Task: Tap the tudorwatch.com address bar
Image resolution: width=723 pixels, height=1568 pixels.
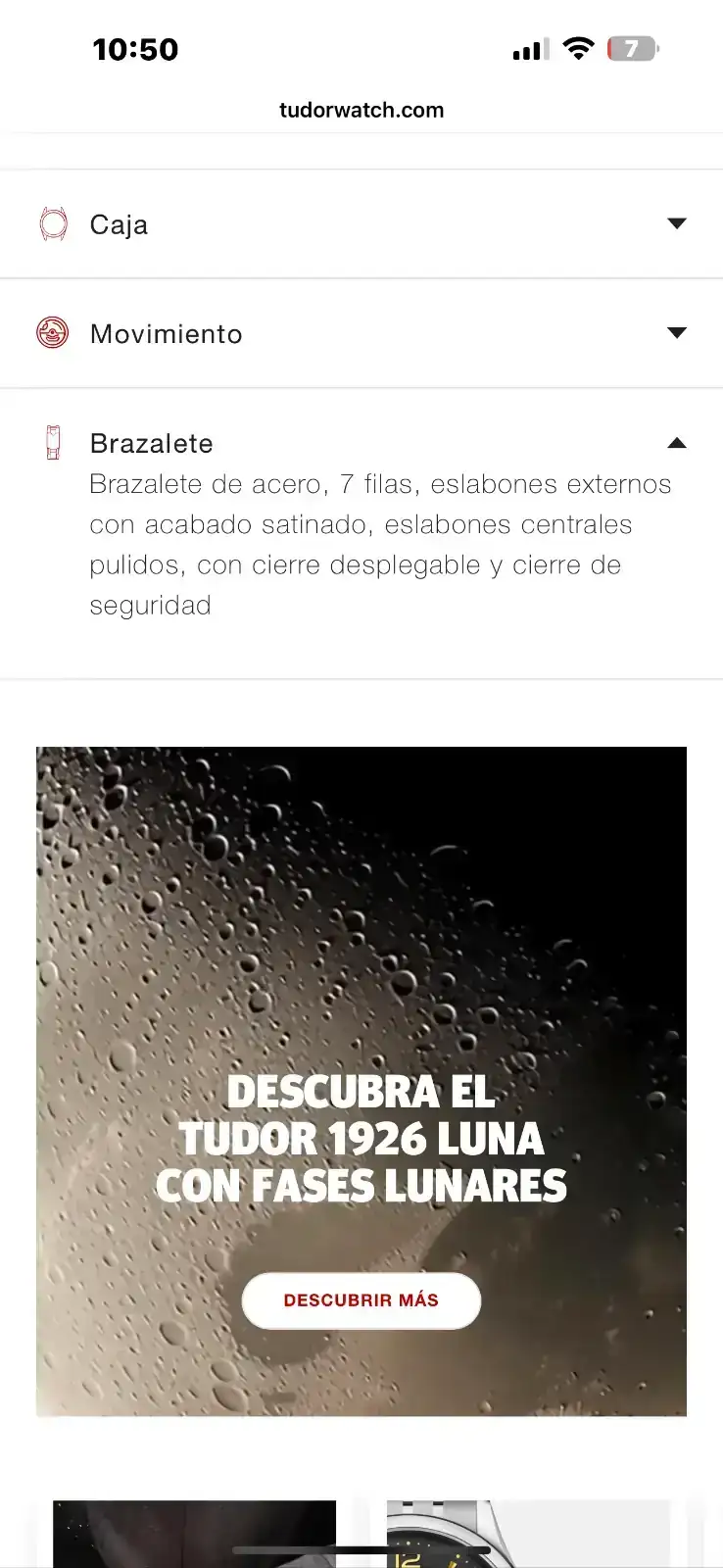Action: pos(361,110)
